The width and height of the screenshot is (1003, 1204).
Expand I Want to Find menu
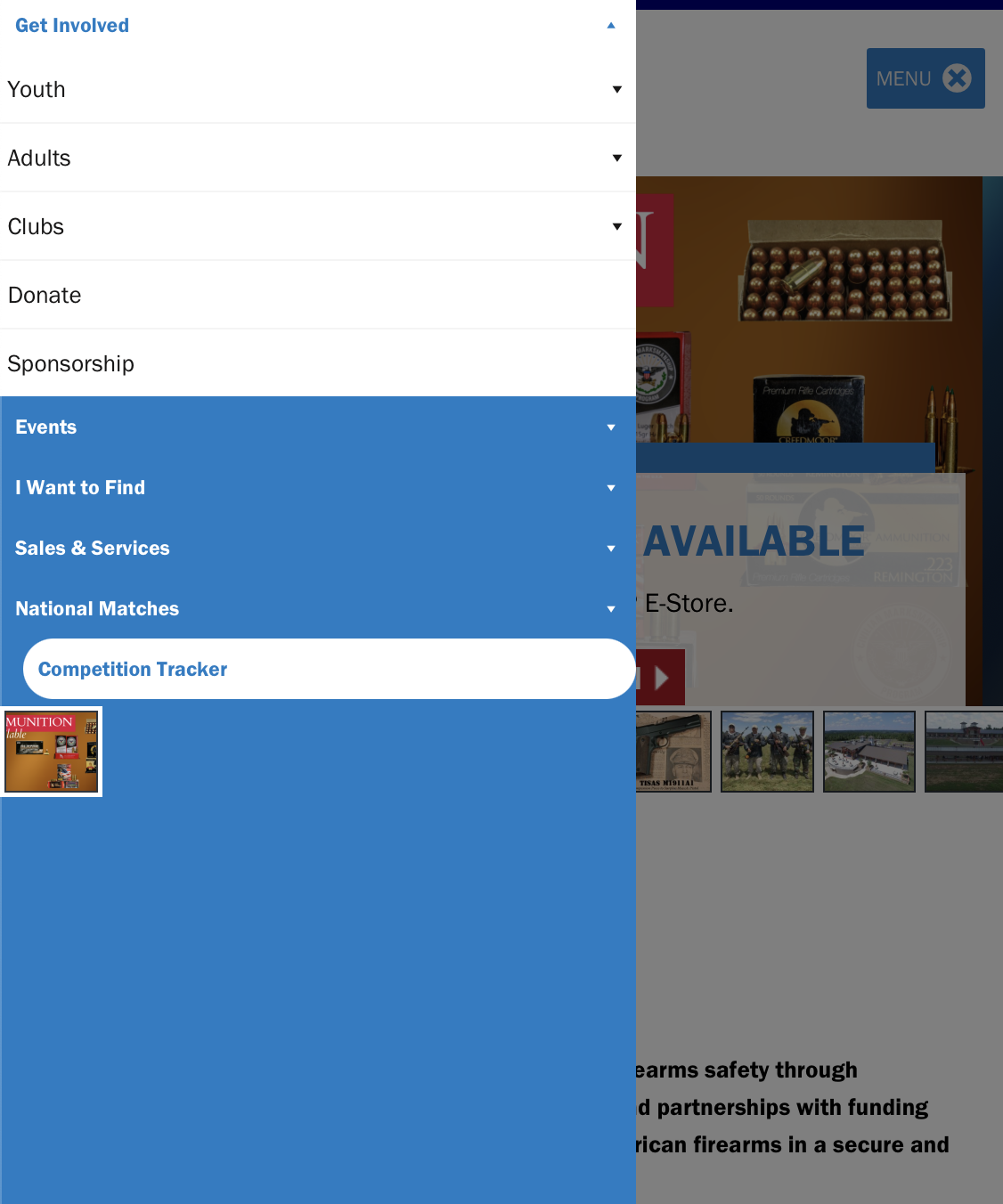610,488
